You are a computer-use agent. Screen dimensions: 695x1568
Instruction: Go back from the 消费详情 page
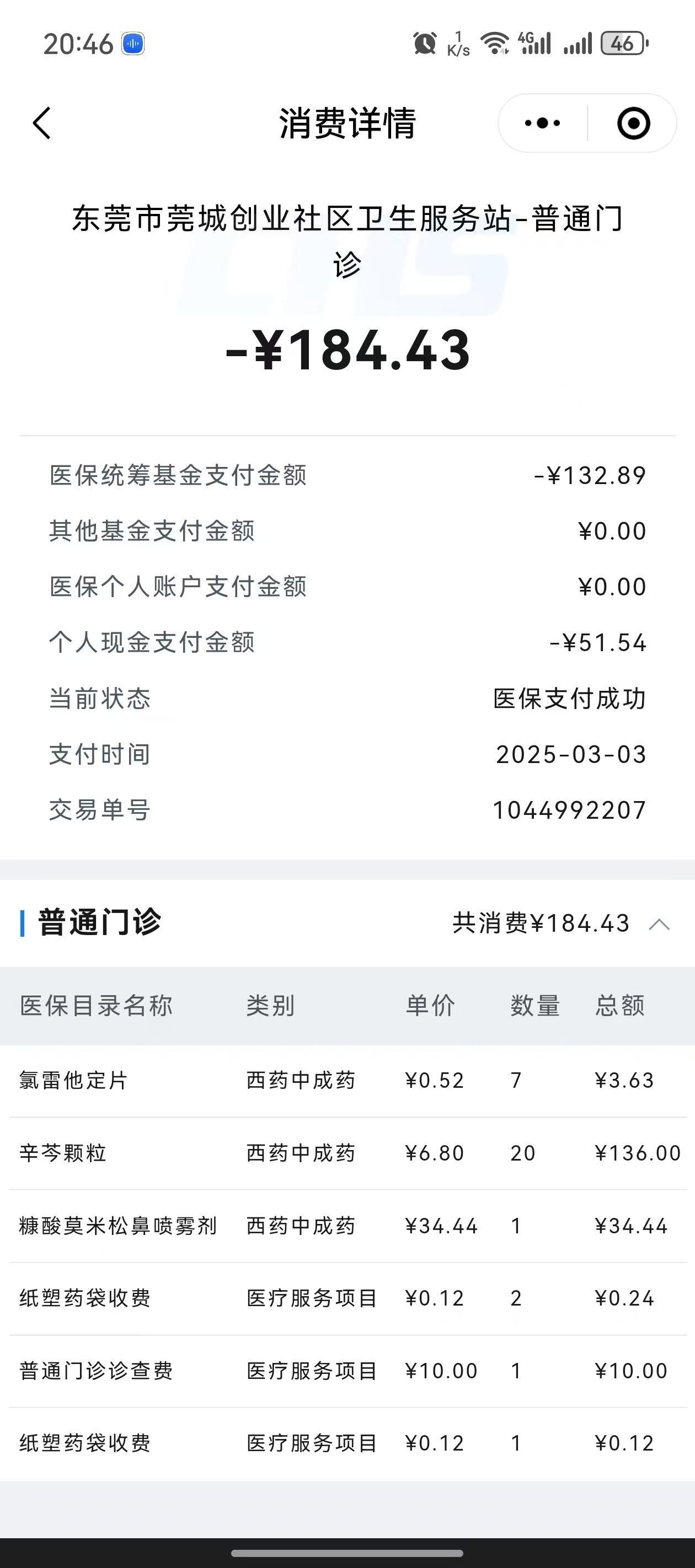coord(41,123)
